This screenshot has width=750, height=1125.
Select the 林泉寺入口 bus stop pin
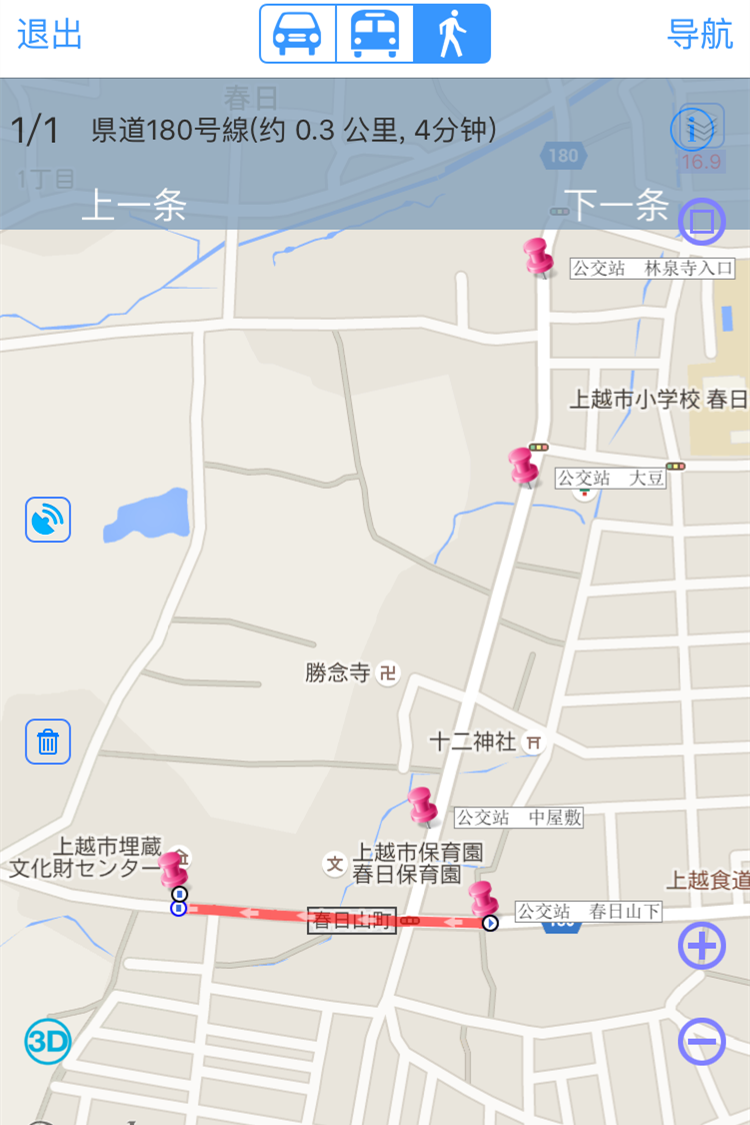coord(538,258)
